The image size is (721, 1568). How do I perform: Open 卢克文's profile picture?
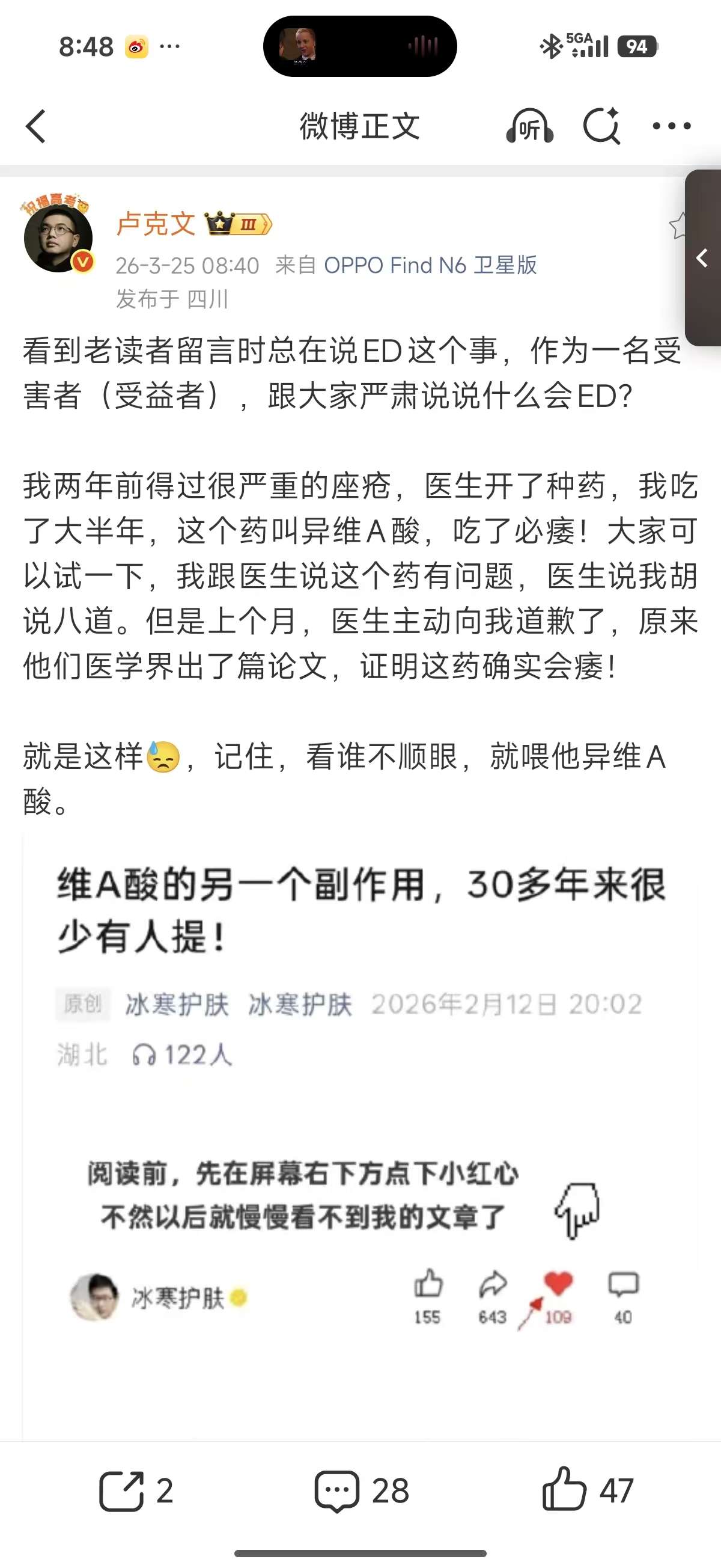58,237
